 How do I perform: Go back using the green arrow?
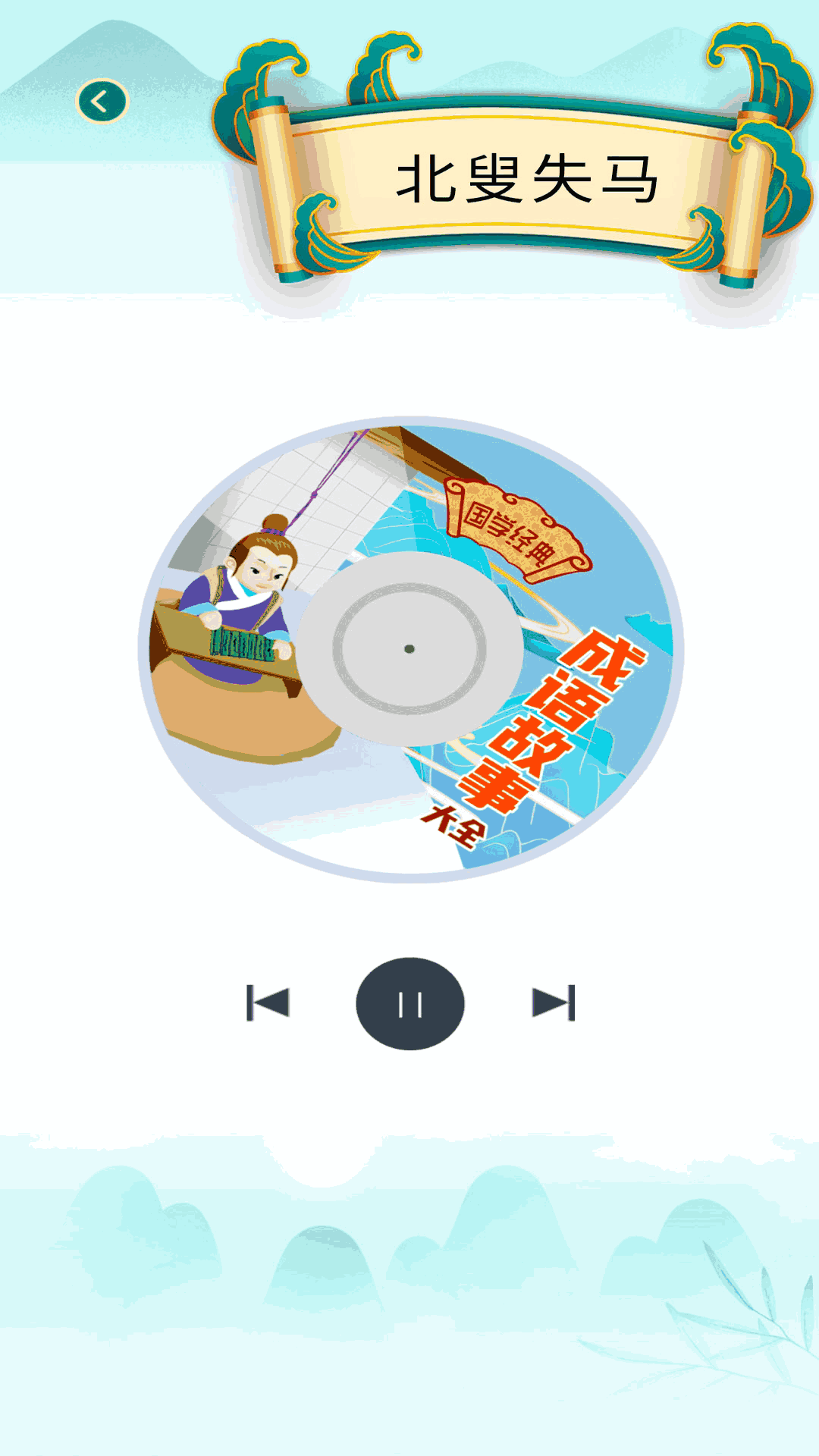pyautogui.click(x=102, y=101)
